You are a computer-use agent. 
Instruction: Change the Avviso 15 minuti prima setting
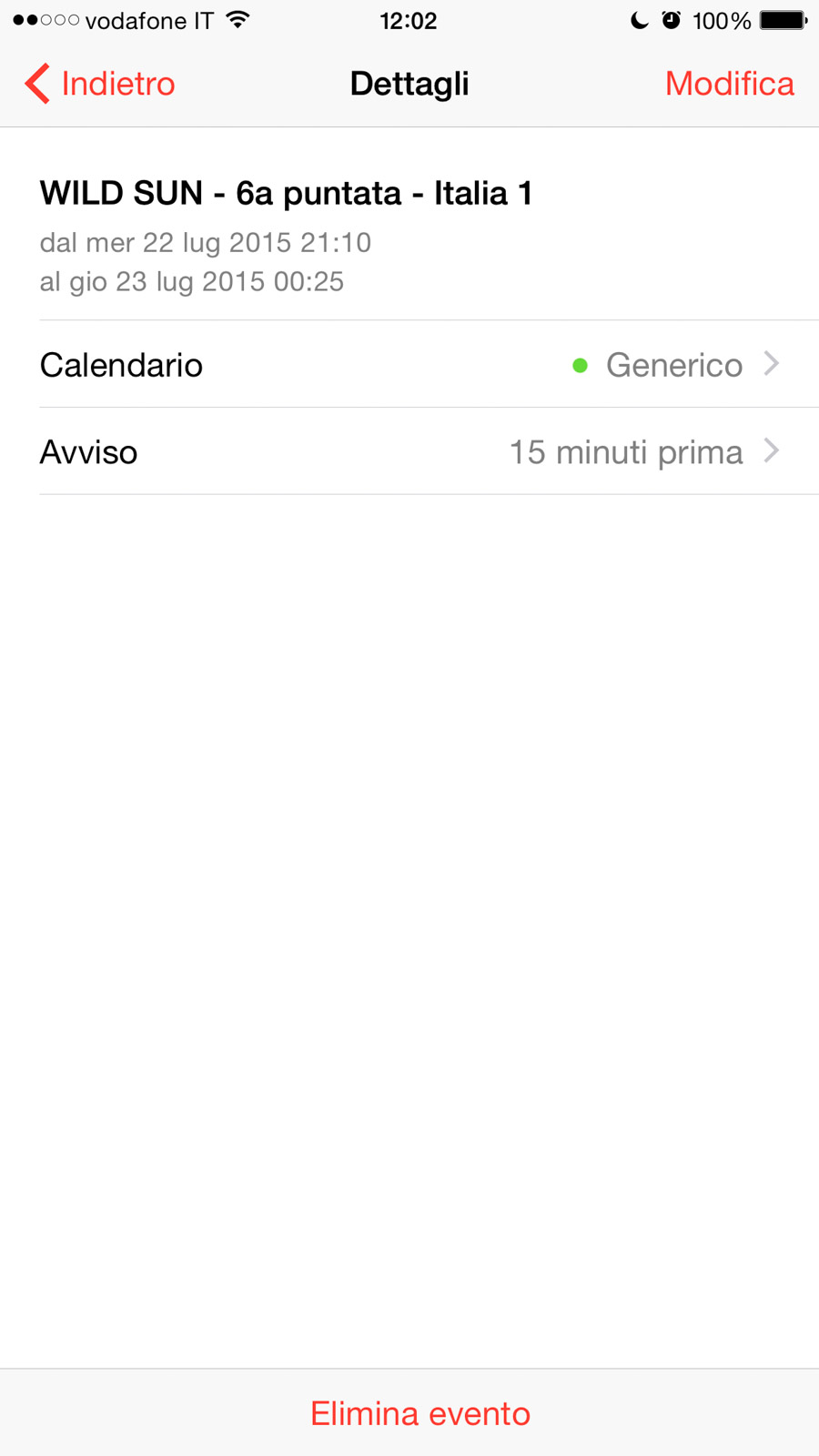[x=409, y=452]
